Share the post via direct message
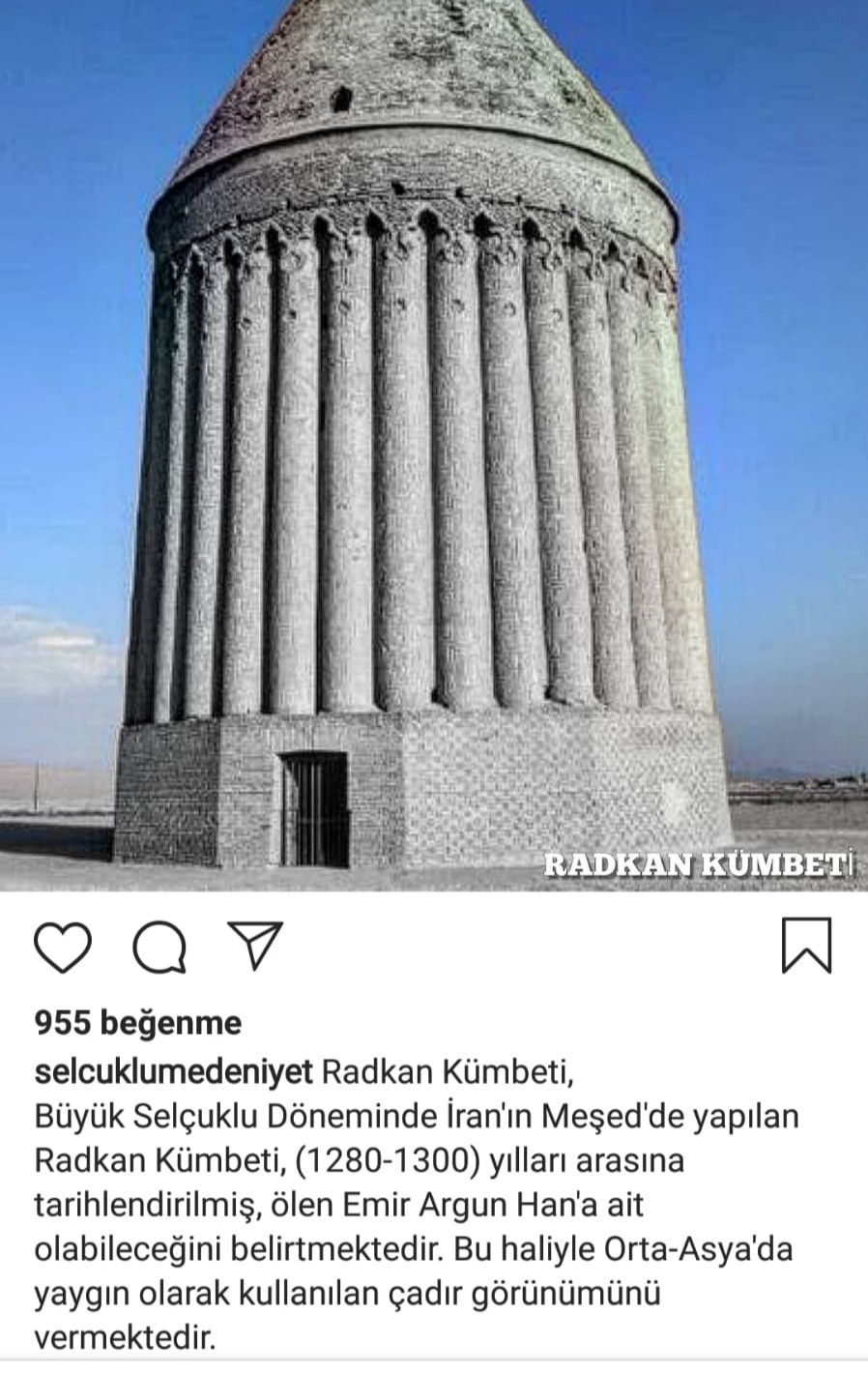 (x=255, y=945)
